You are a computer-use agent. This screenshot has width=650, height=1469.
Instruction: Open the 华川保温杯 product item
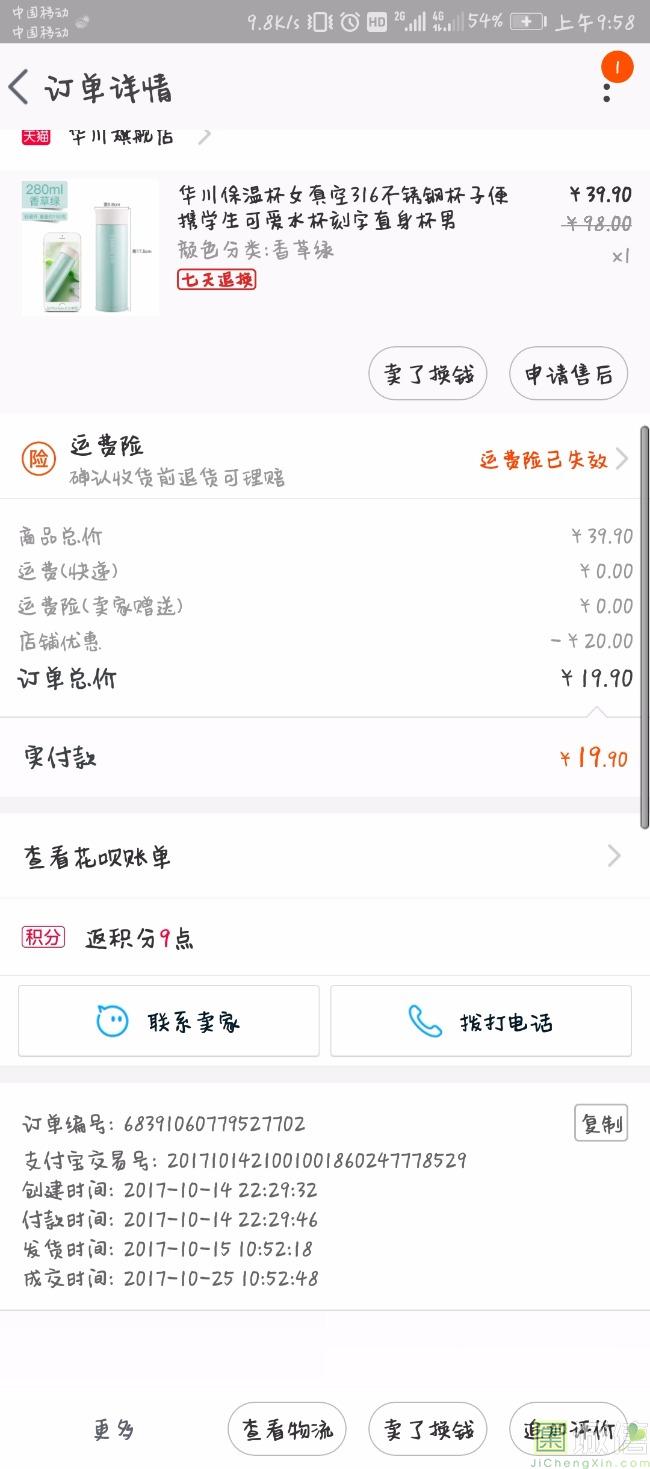340,222
